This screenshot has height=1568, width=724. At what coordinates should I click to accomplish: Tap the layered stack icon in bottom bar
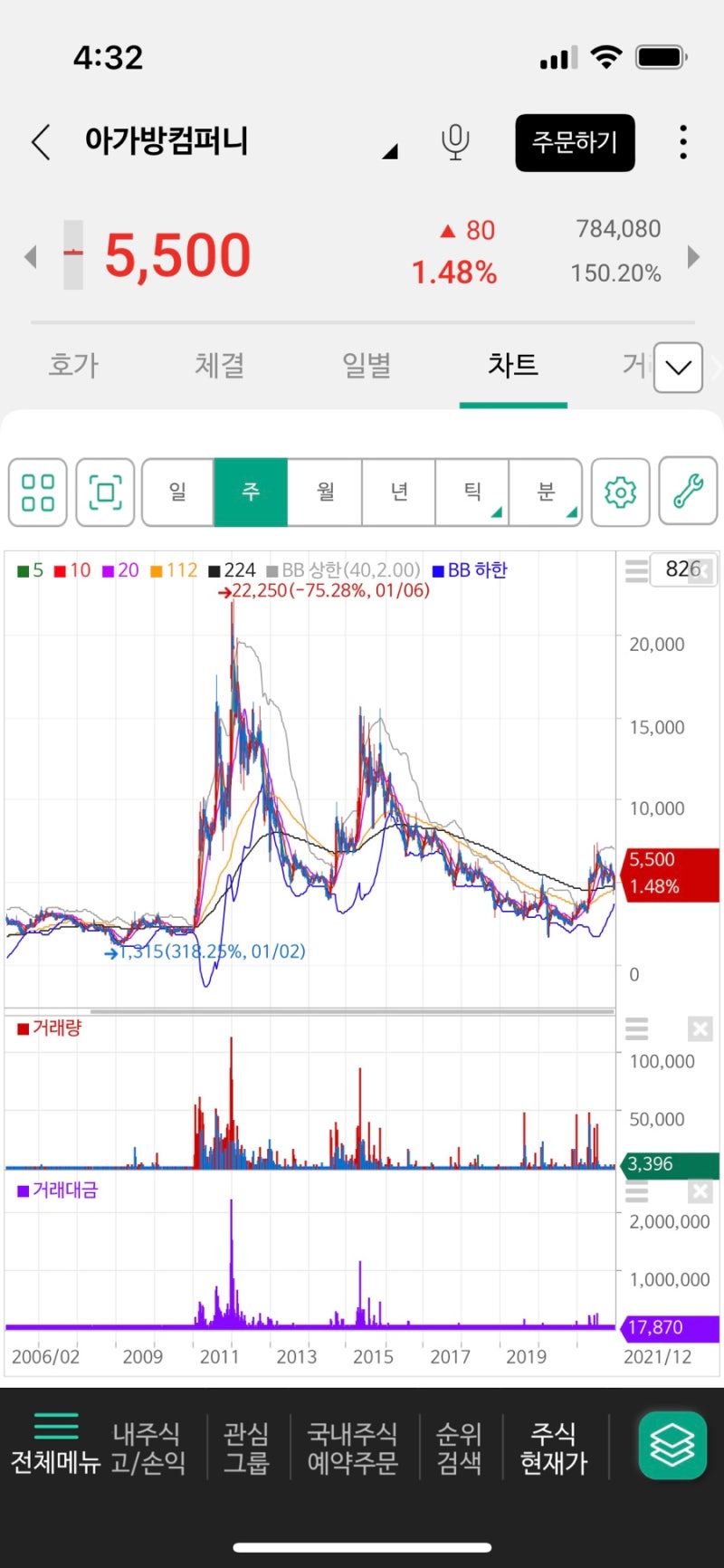[671, 1445]
